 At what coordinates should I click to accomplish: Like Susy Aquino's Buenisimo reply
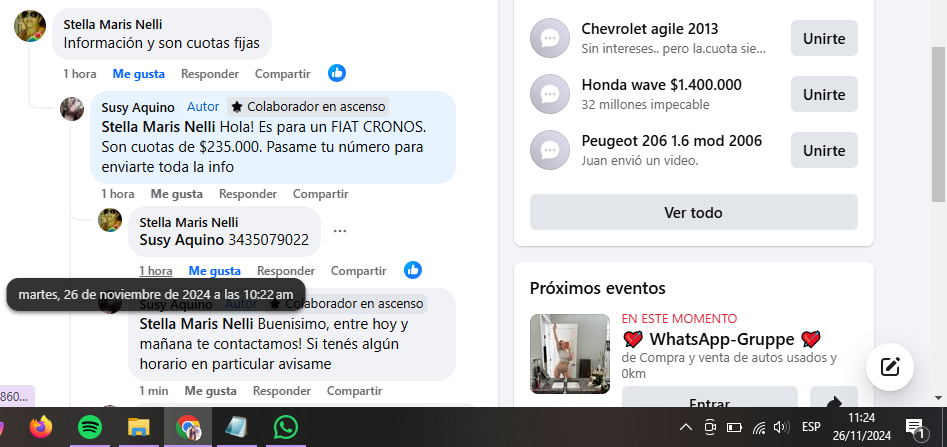(211, 390)
